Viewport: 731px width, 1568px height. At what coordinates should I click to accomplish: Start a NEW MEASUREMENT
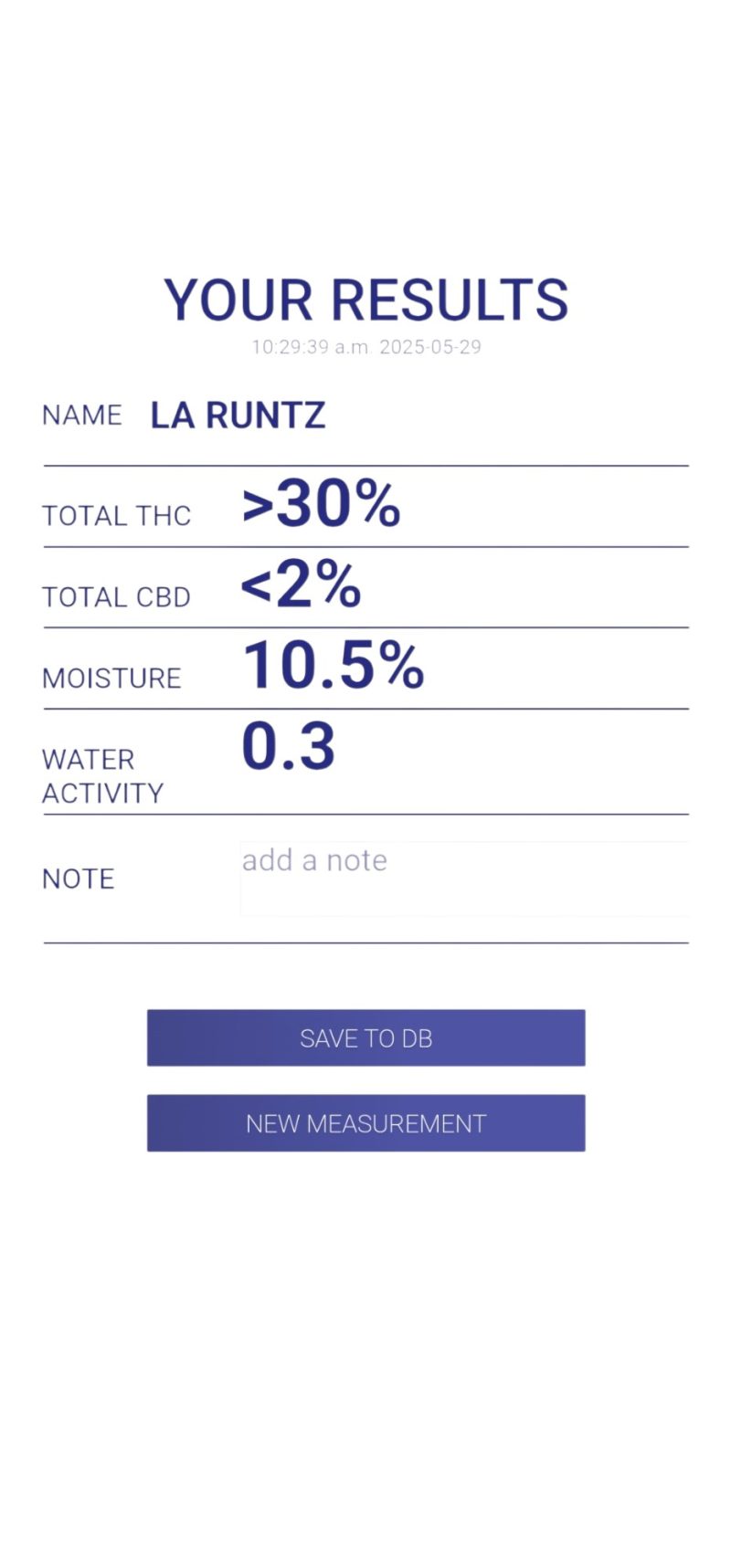pyautogui.click(x=365, y=1123)
